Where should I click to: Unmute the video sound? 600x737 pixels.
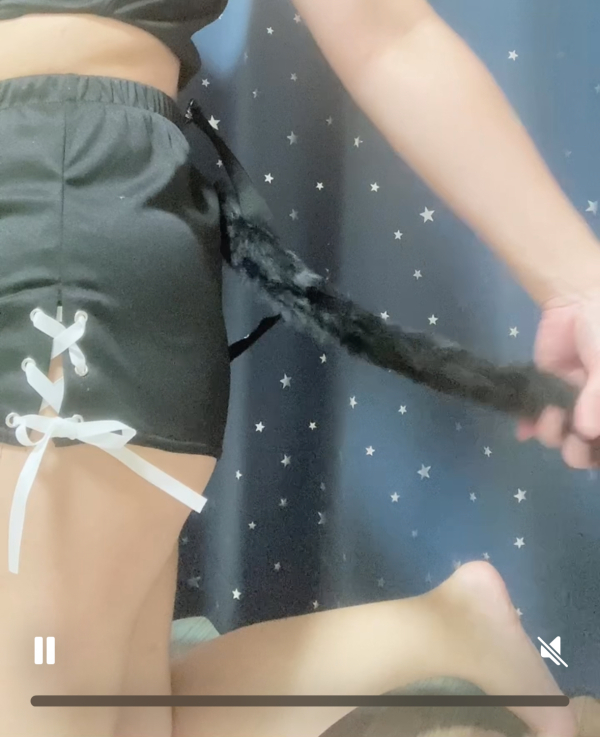tap(552, 651)
